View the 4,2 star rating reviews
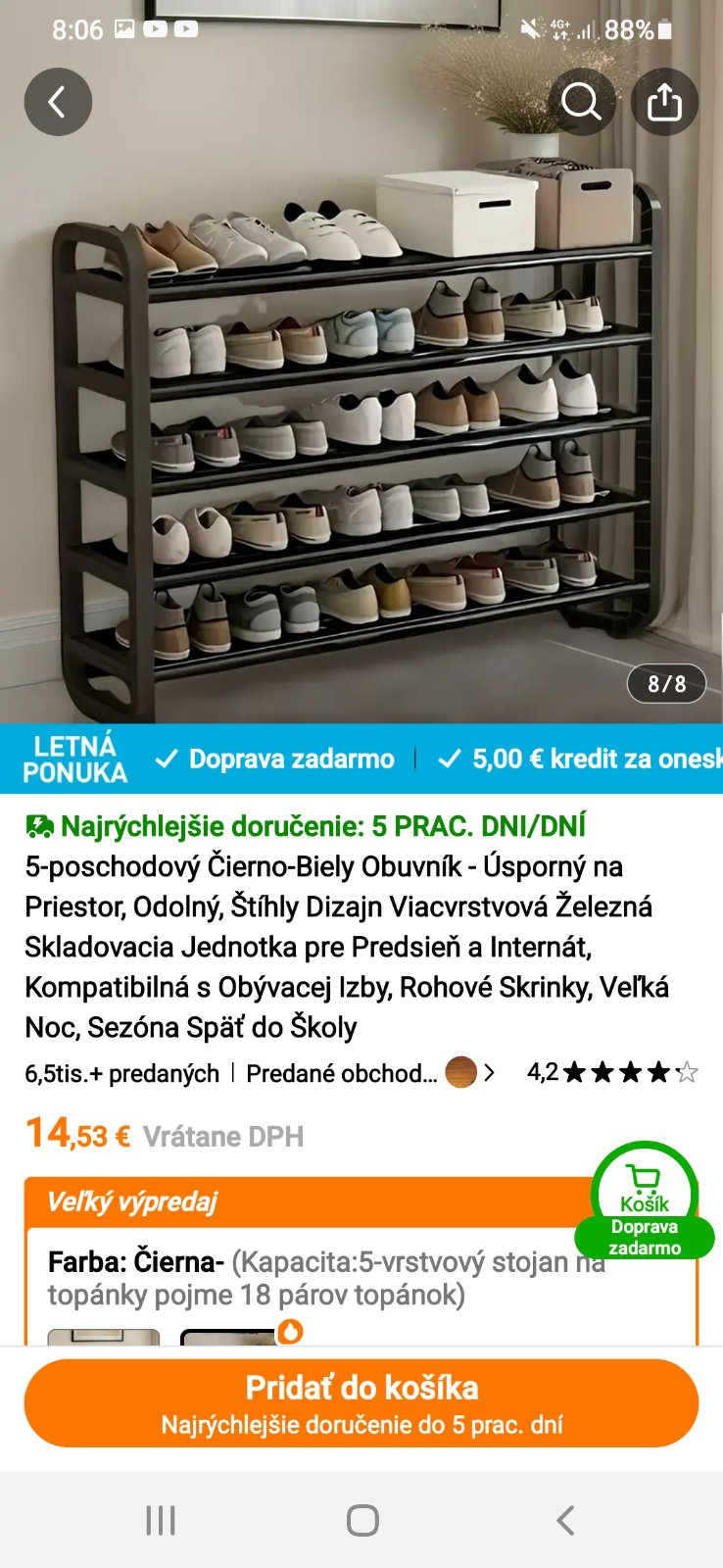723x1568 pixels. tap(612, 1072)
